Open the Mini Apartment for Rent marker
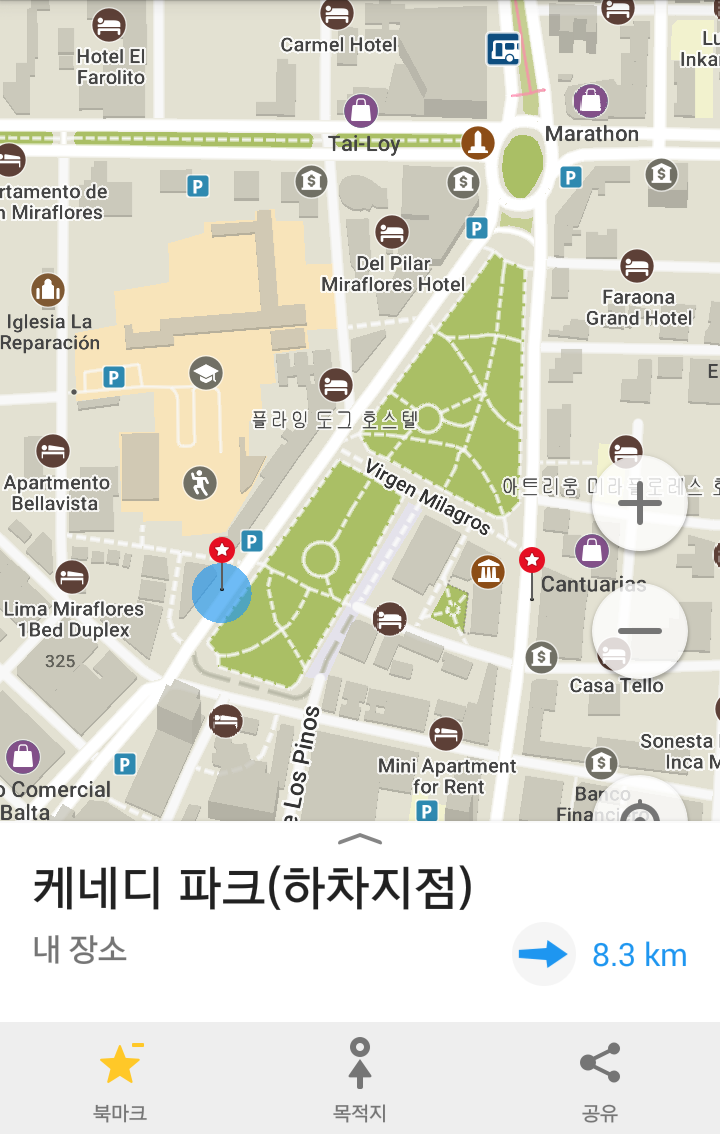Screen dimensions: 720x1134 click(446, 734)
